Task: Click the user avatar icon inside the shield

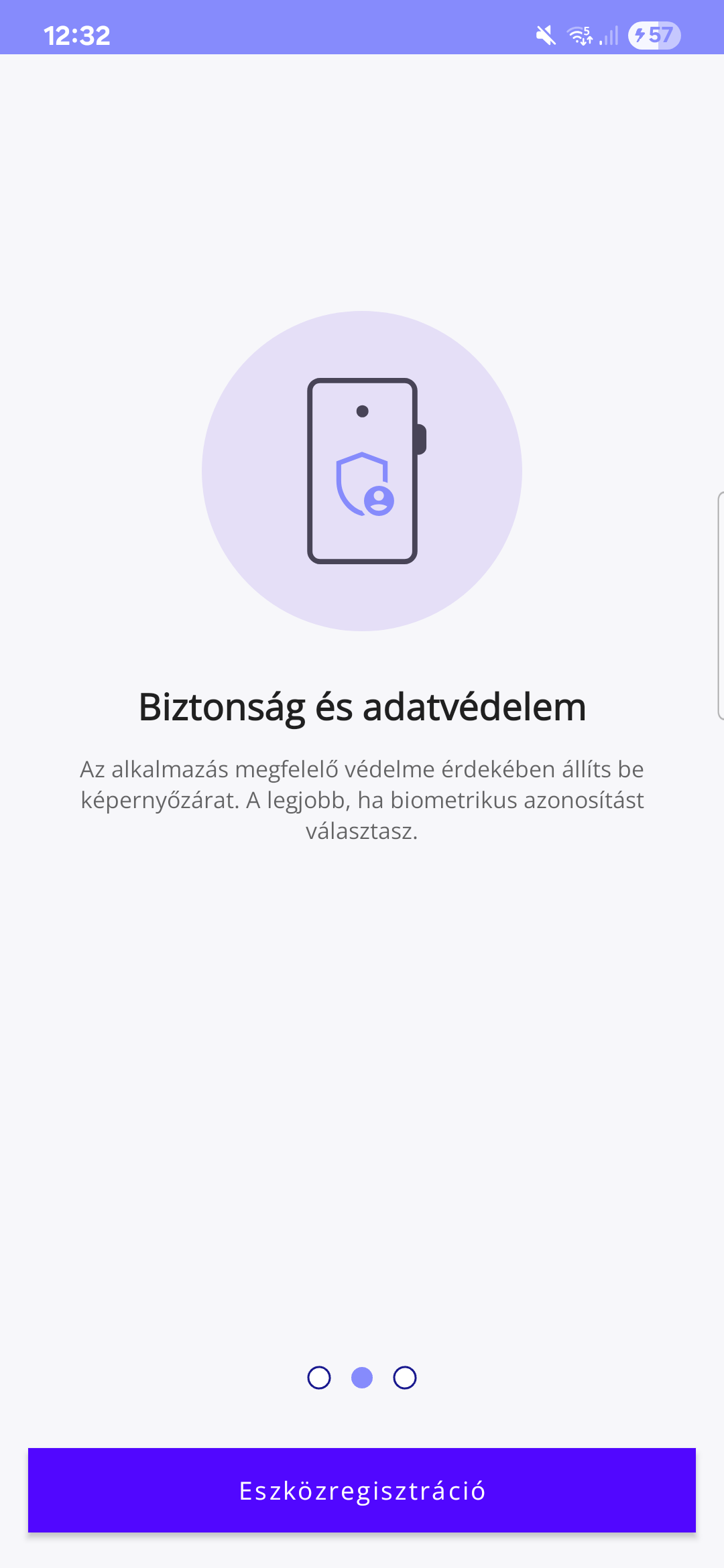Action: 379,501
